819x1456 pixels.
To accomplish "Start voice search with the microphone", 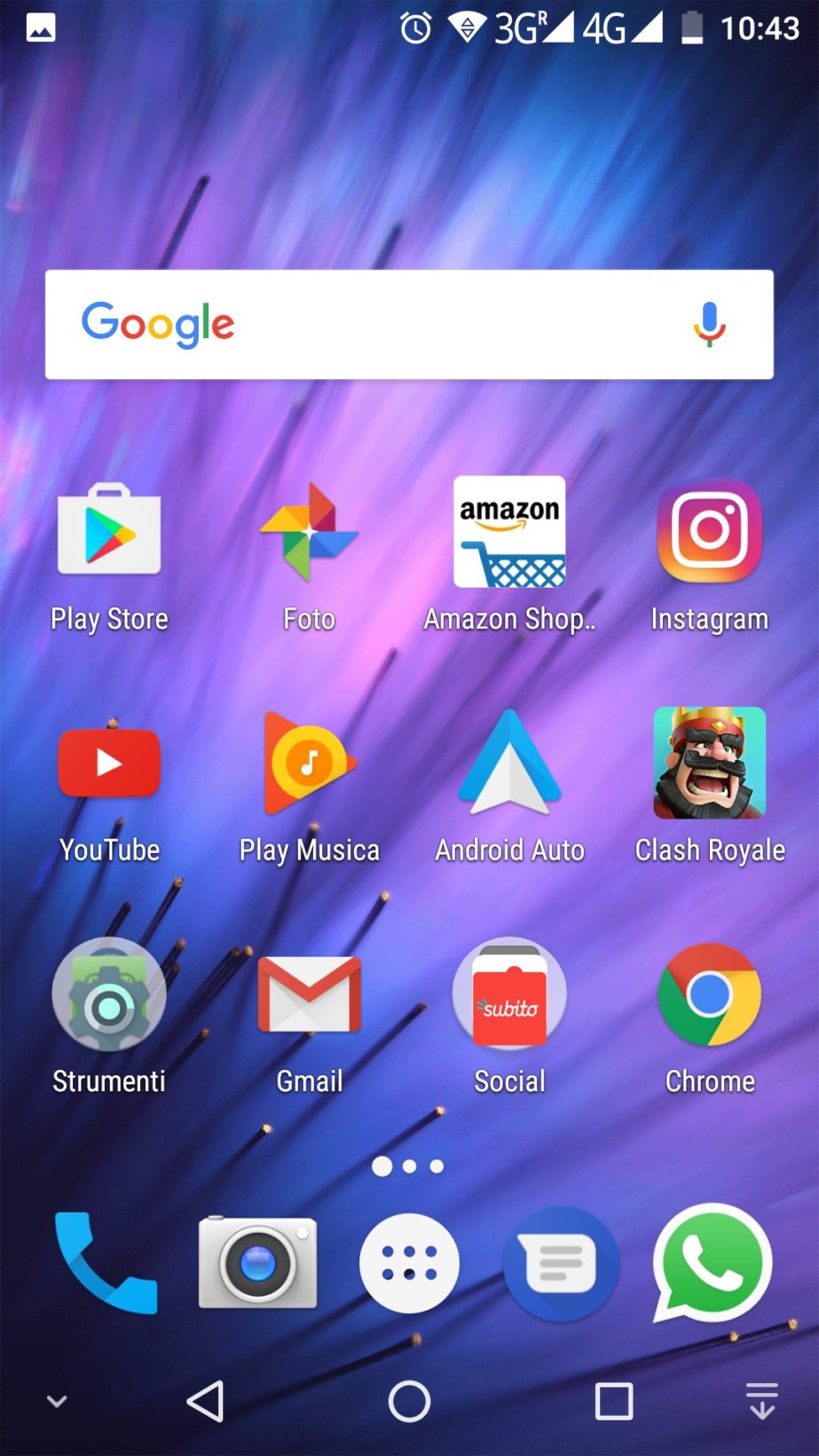I will coord(708,325).
